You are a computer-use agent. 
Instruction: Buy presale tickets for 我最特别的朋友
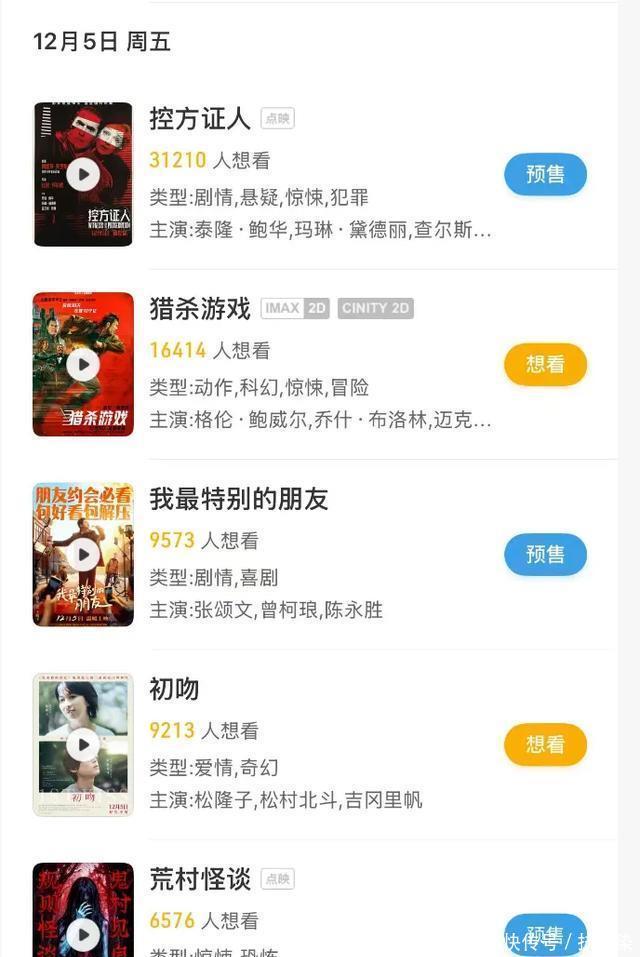point(545,554)
